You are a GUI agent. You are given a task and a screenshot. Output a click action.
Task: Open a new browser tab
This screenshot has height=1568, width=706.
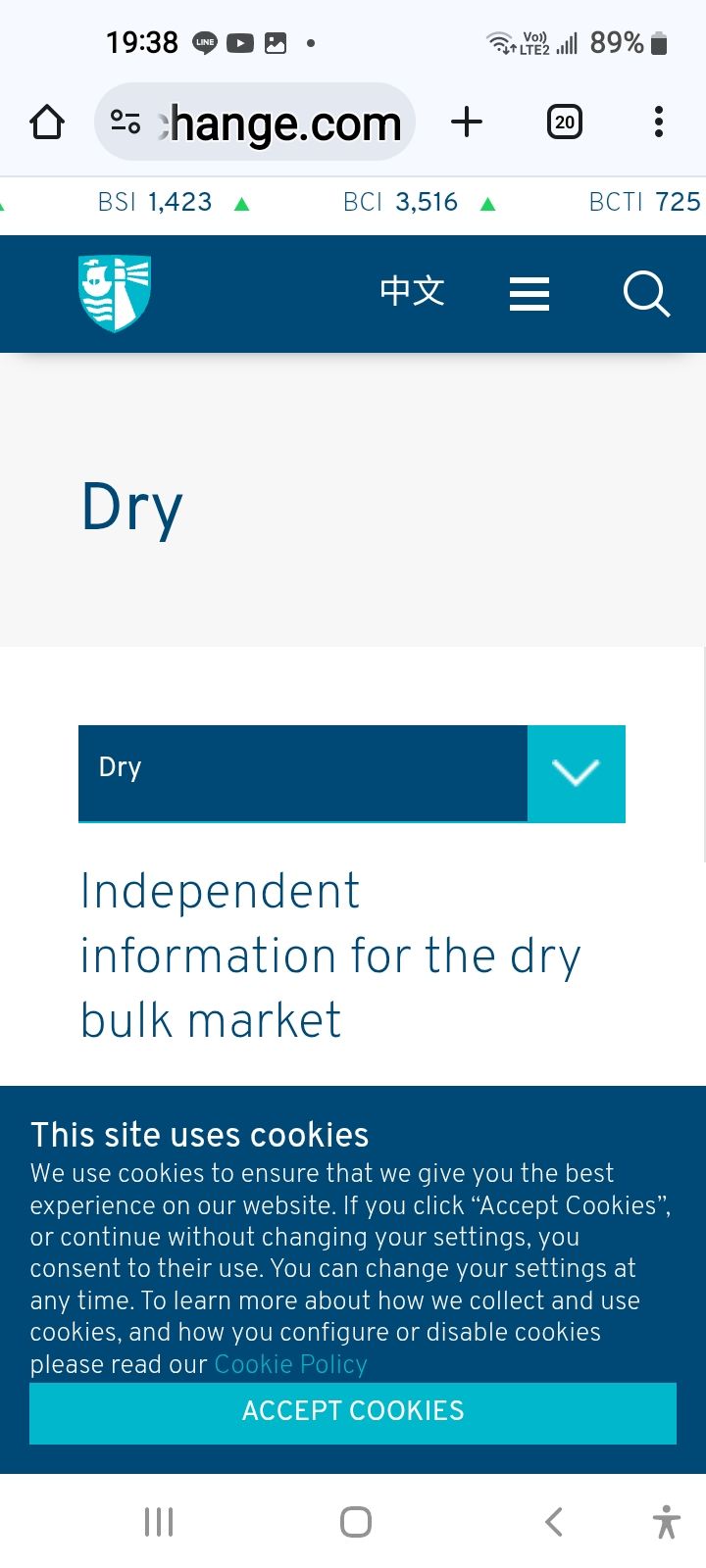click(x=467, y=122)
